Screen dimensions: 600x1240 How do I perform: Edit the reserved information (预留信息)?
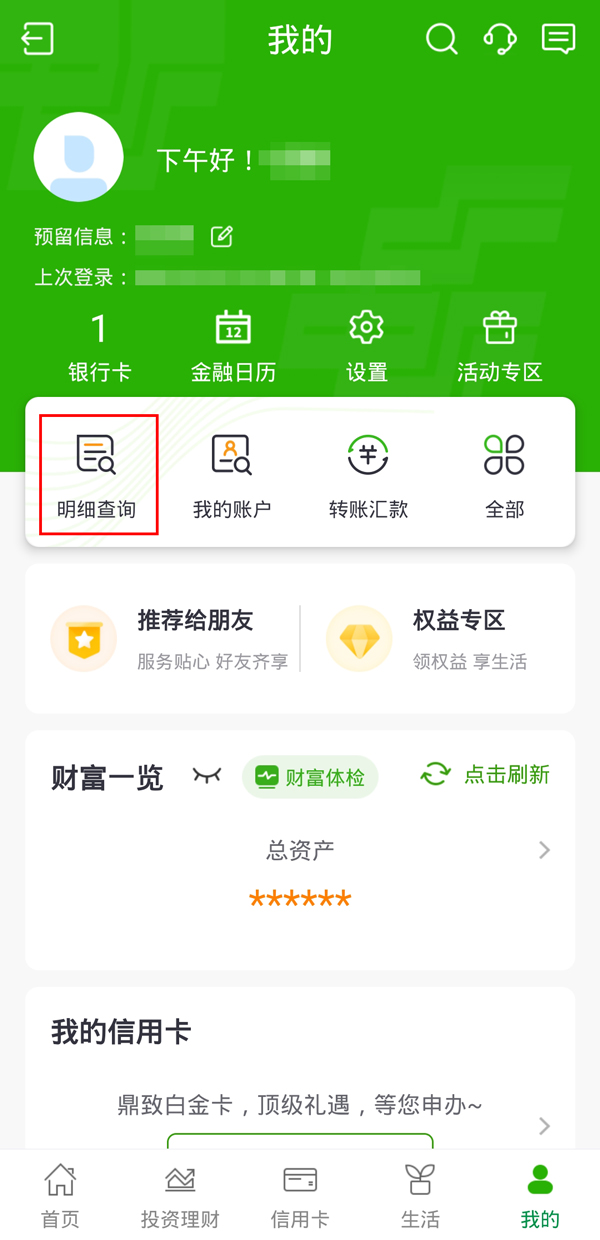pyautogui.click(x=221, y=237)
